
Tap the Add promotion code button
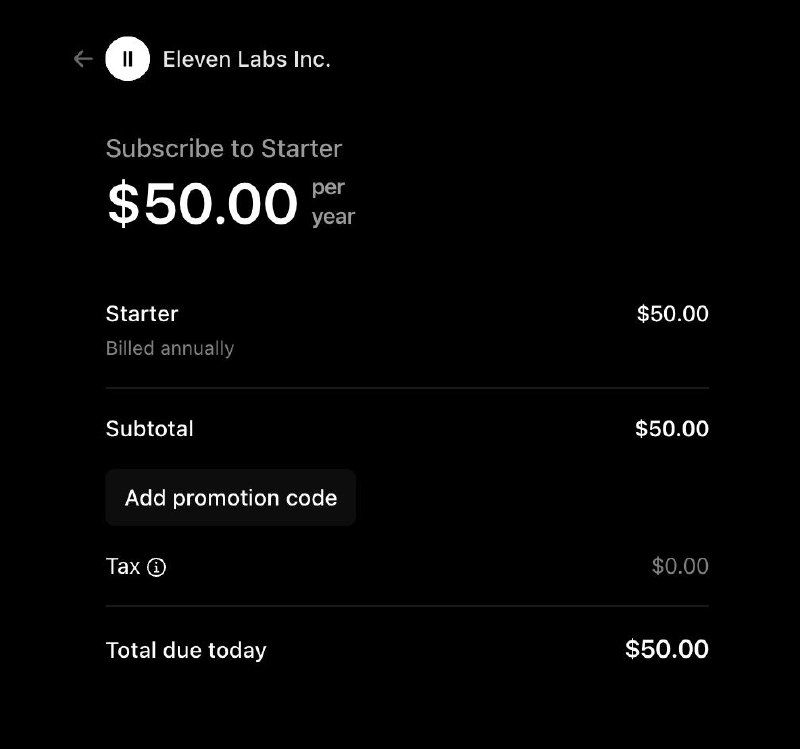coord(231,498)
